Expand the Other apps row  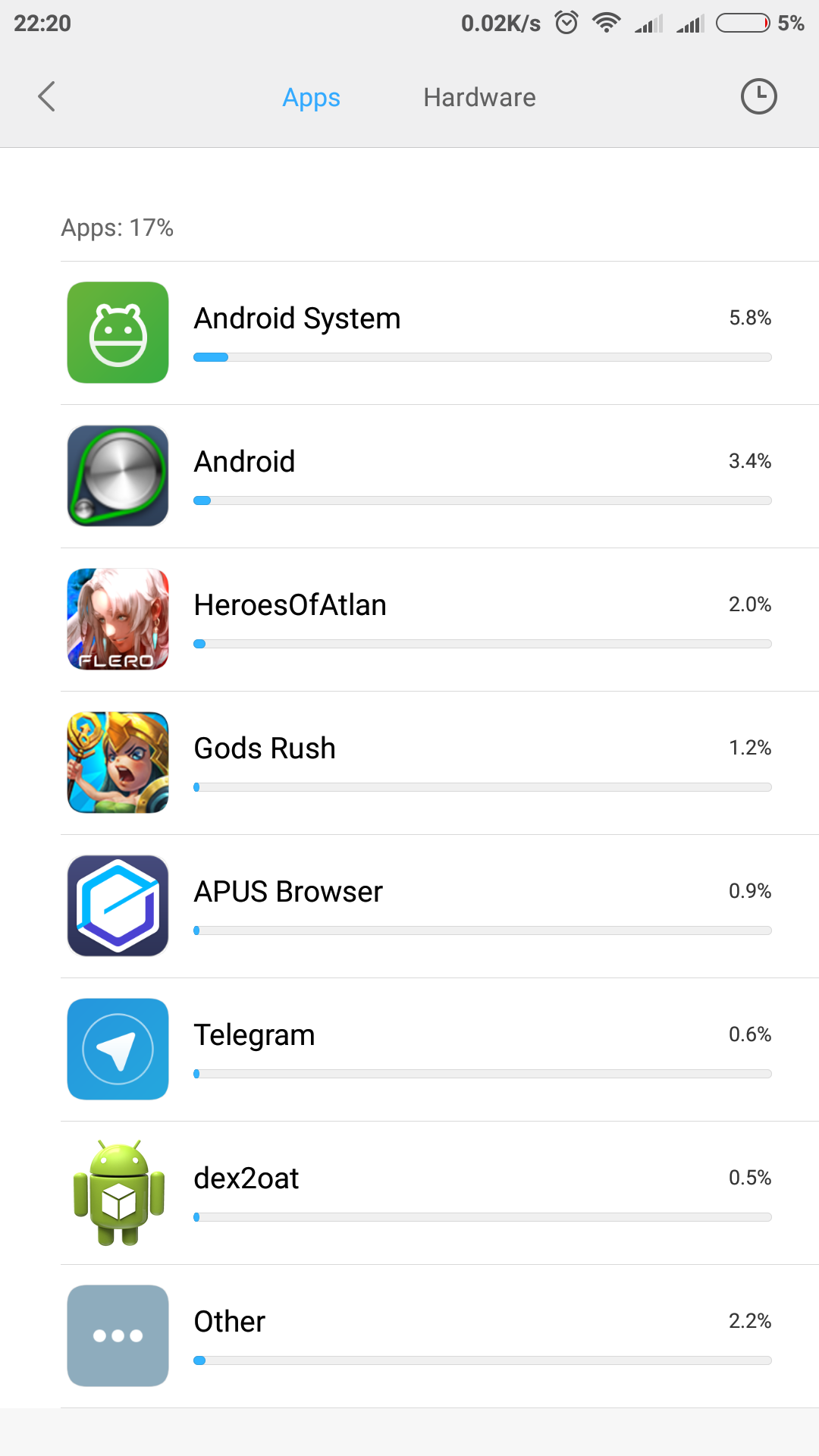click(440, 1336)
